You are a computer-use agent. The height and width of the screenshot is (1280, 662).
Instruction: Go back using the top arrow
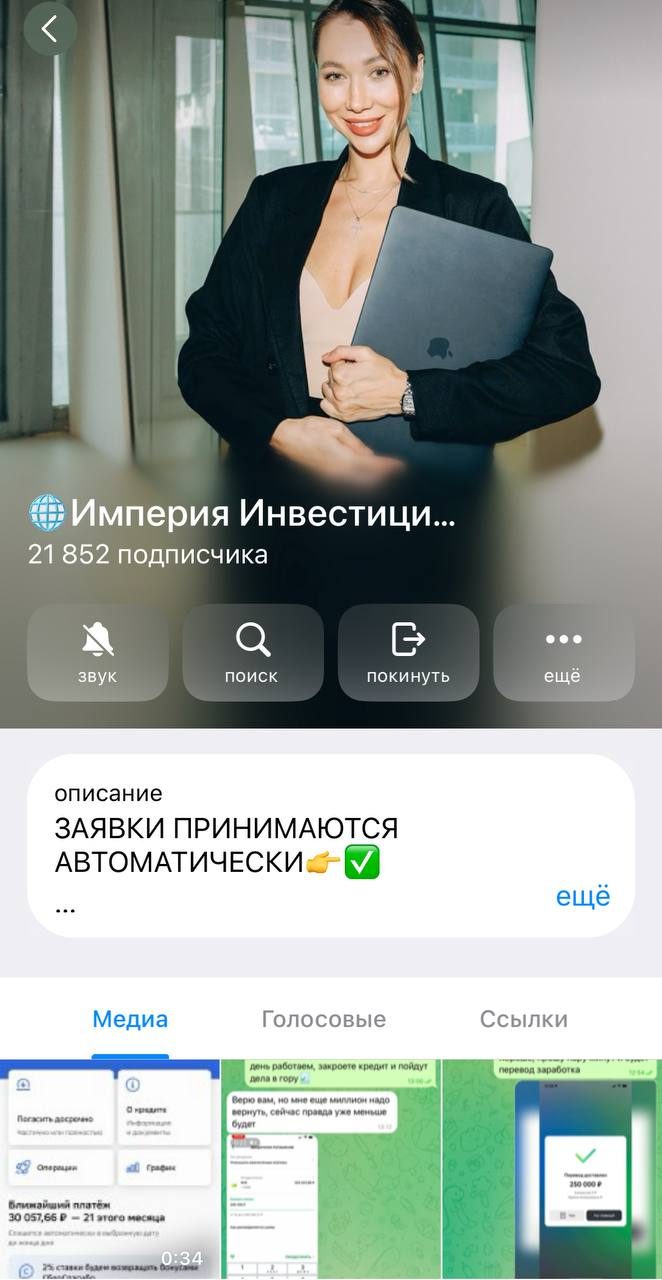coord(49,30)
